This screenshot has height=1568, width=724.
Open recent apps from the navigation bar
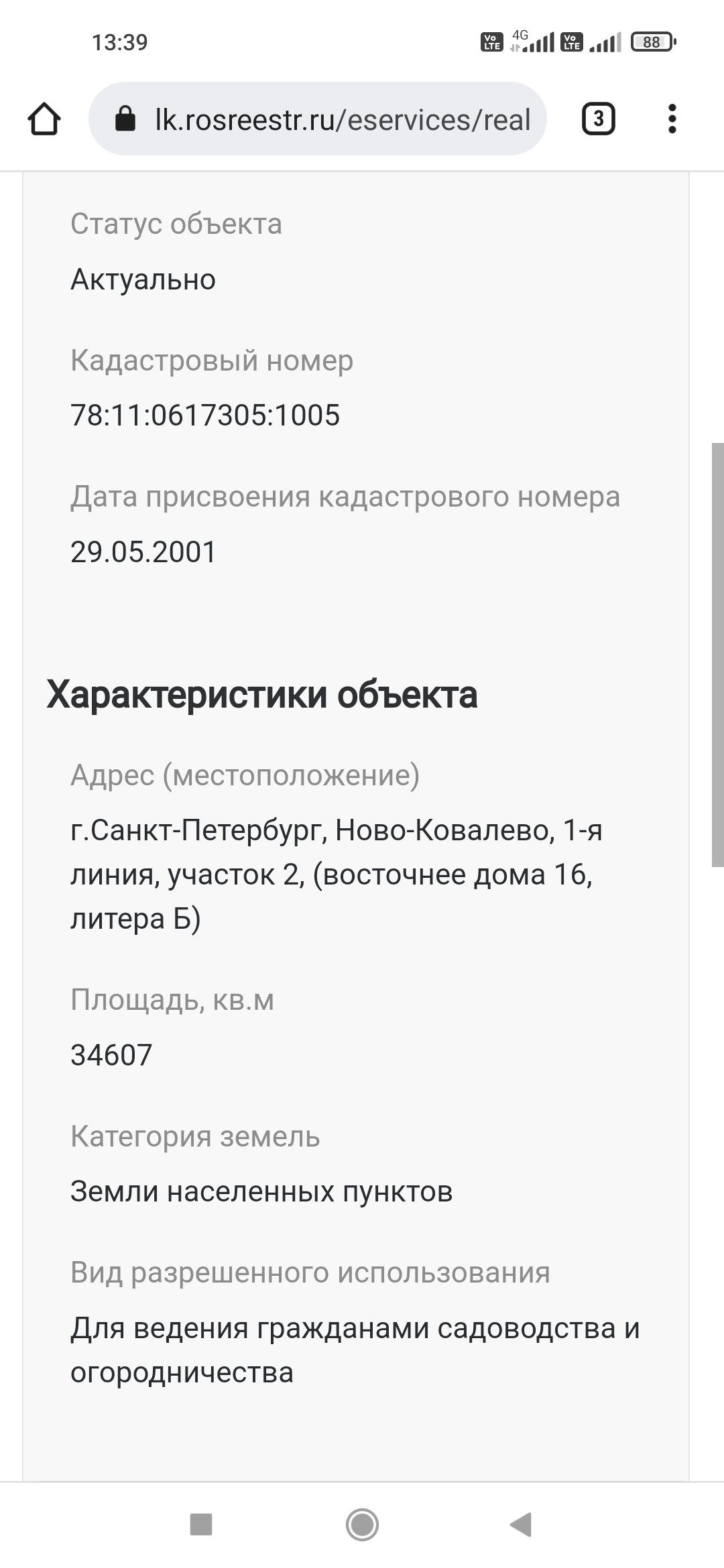201,1524
